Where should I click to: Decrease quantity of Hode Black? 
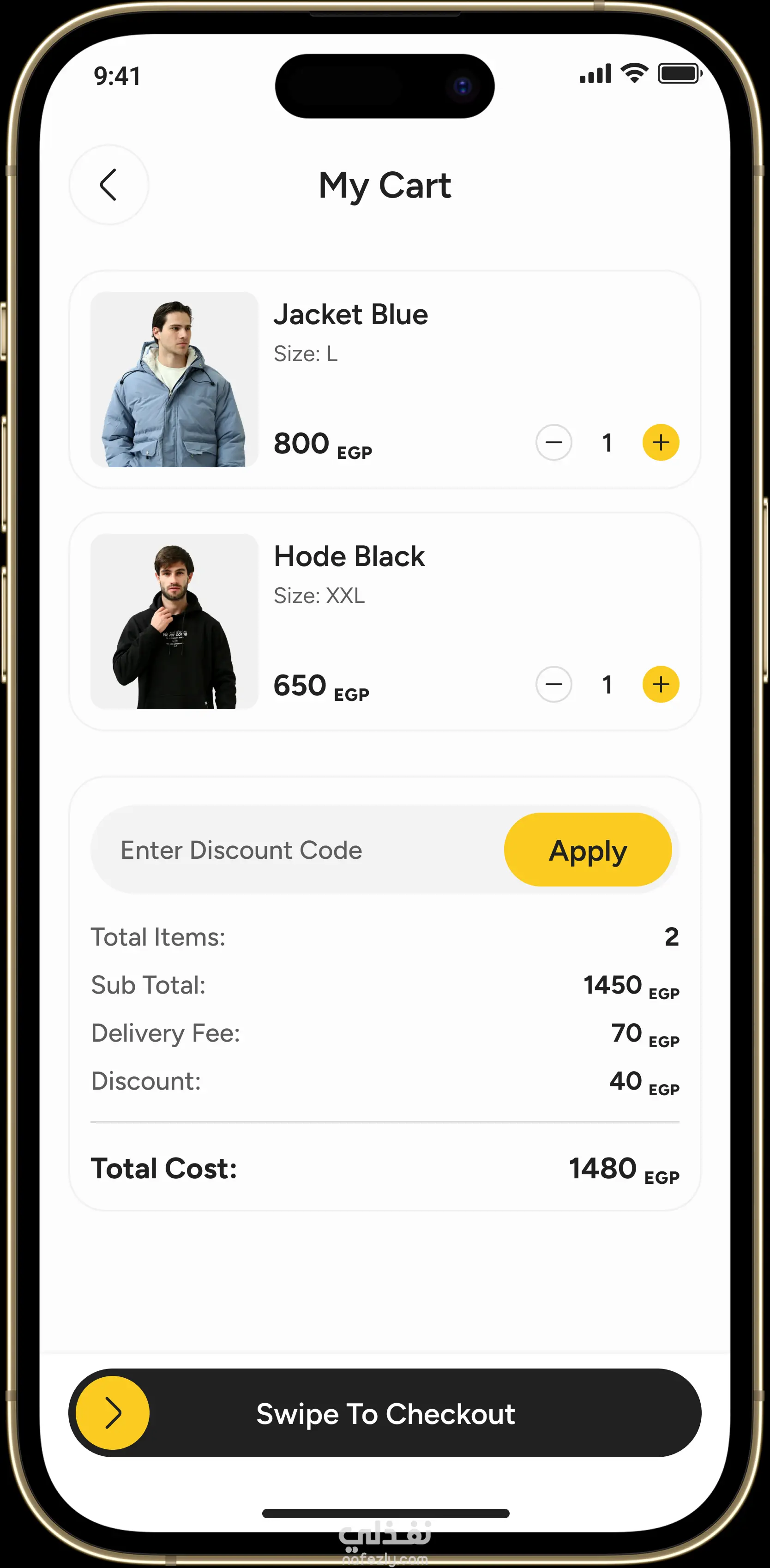(553, 684)
